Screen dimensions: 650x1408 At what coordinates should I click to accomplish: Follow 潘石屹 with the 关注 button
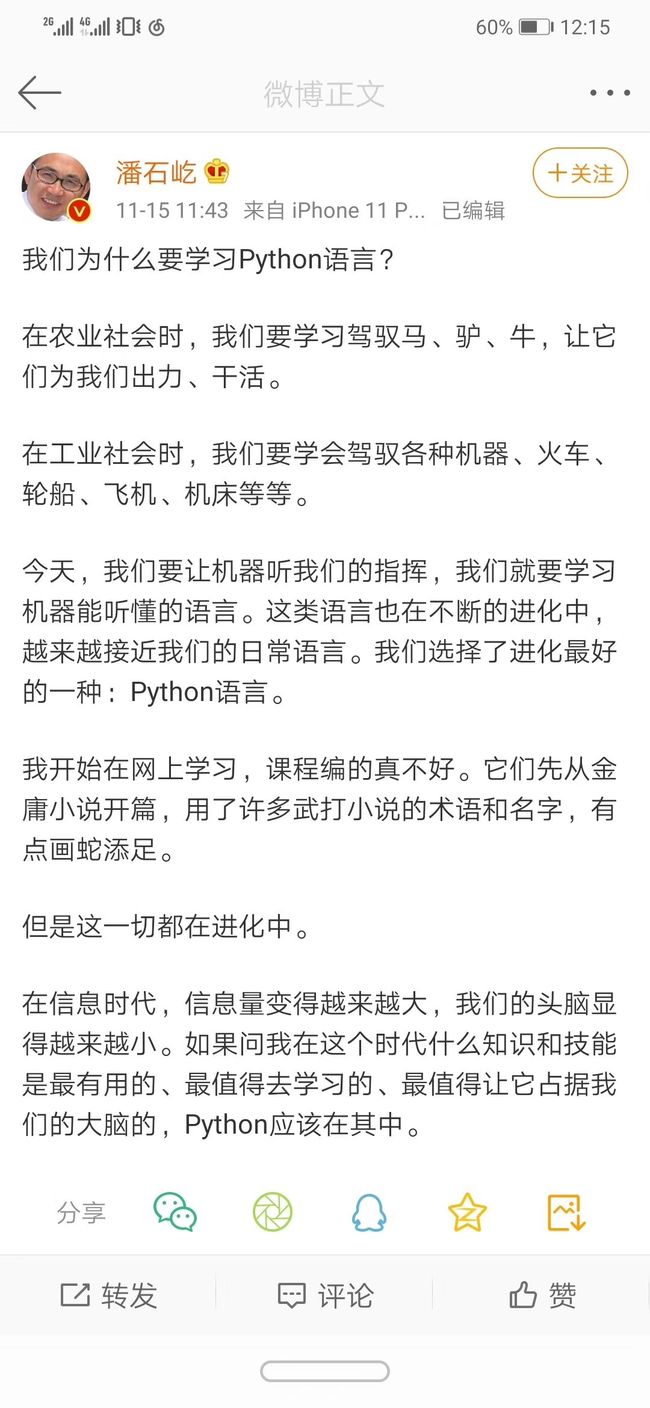[x=580, y=173]
